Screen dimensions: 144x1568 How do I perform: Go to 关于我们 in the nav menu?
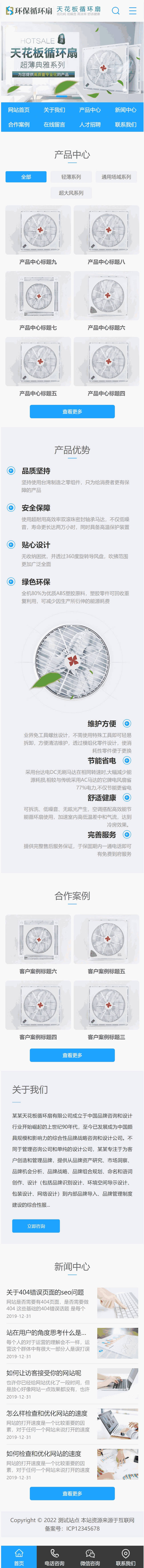click(x=54, y=110)
